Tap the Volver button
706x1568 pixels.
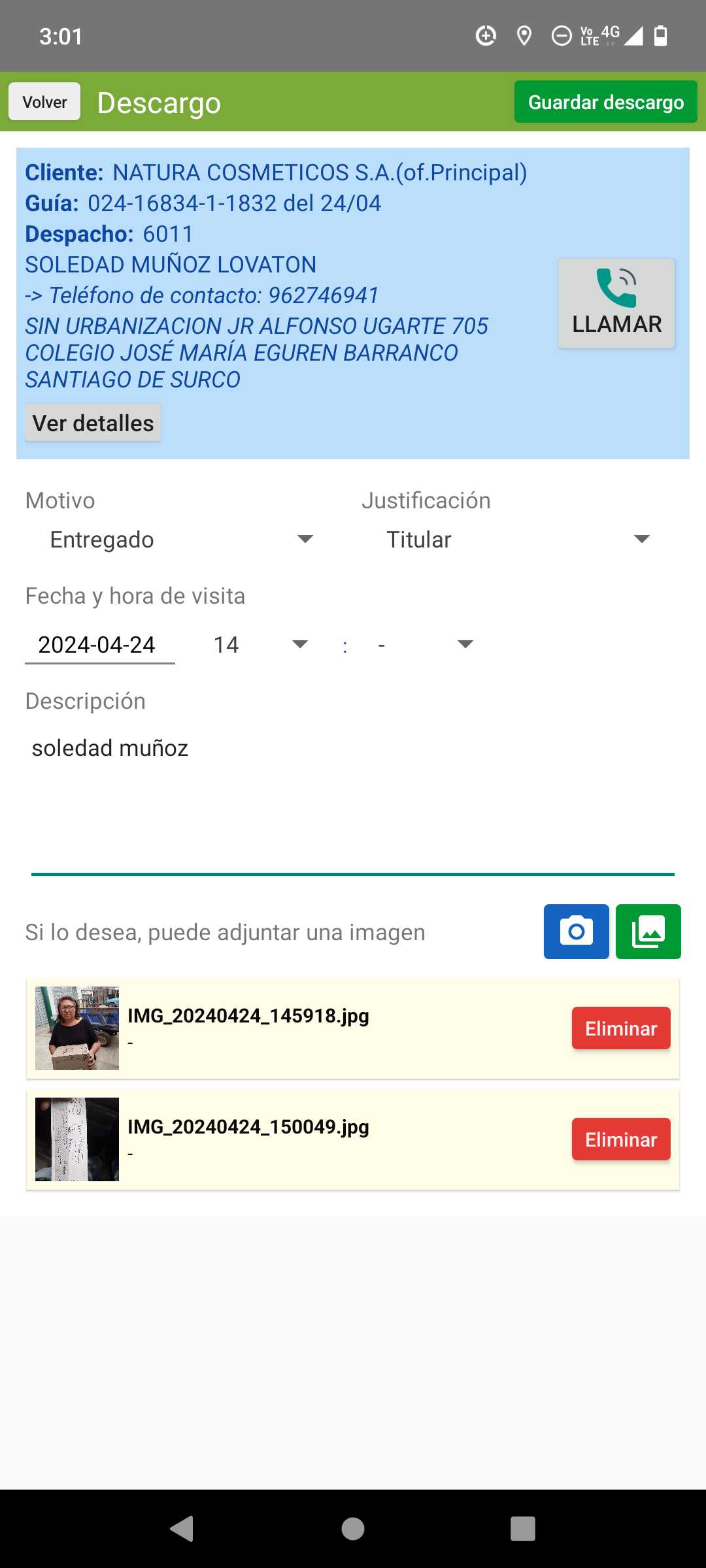coord(44,102)
